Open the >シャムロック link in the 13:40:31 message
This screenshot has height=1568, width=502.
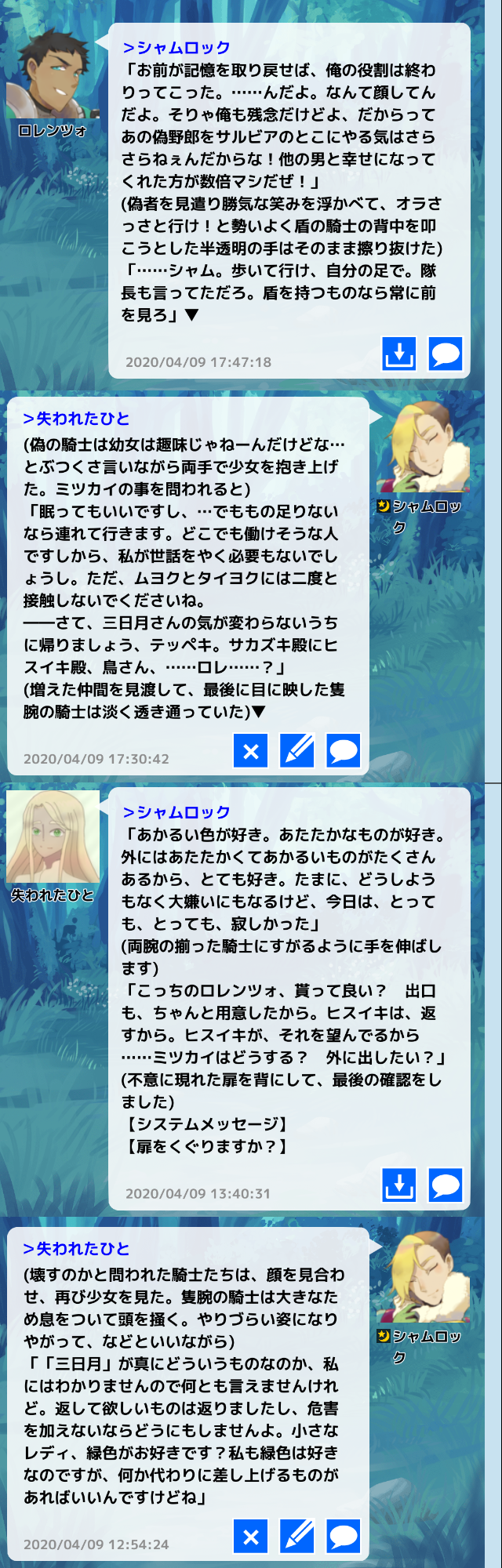click(177, 812)
